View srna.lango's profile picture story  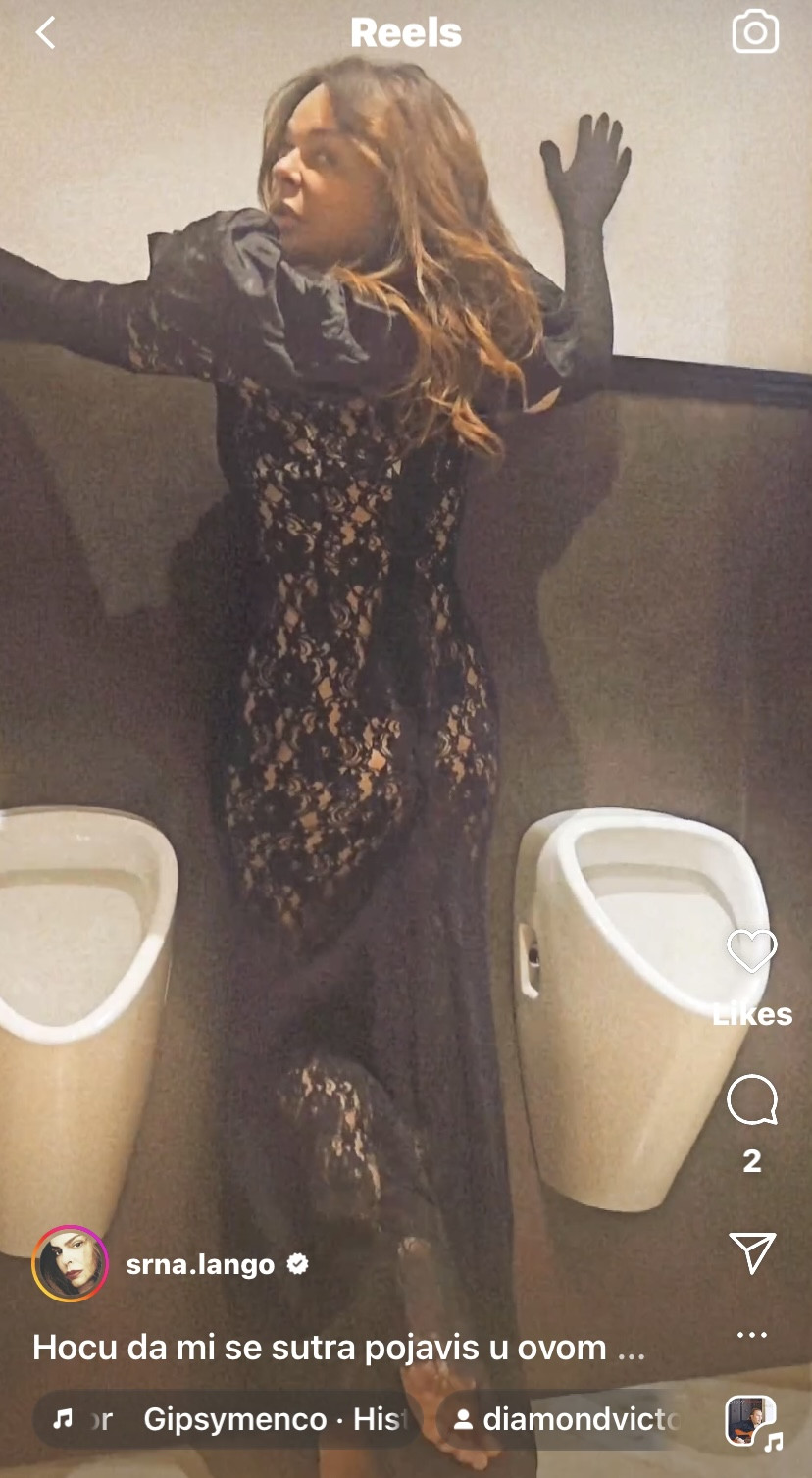pyautogui.click(x=70, y=1264)
